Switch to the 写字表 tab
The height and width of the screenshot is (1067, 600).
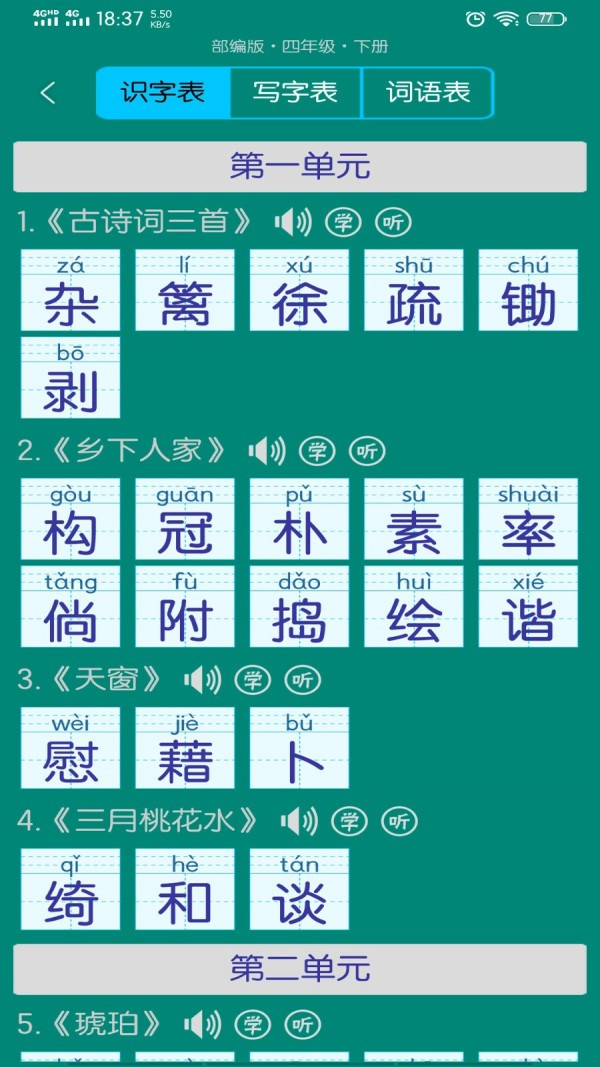[x=295, y=93]
